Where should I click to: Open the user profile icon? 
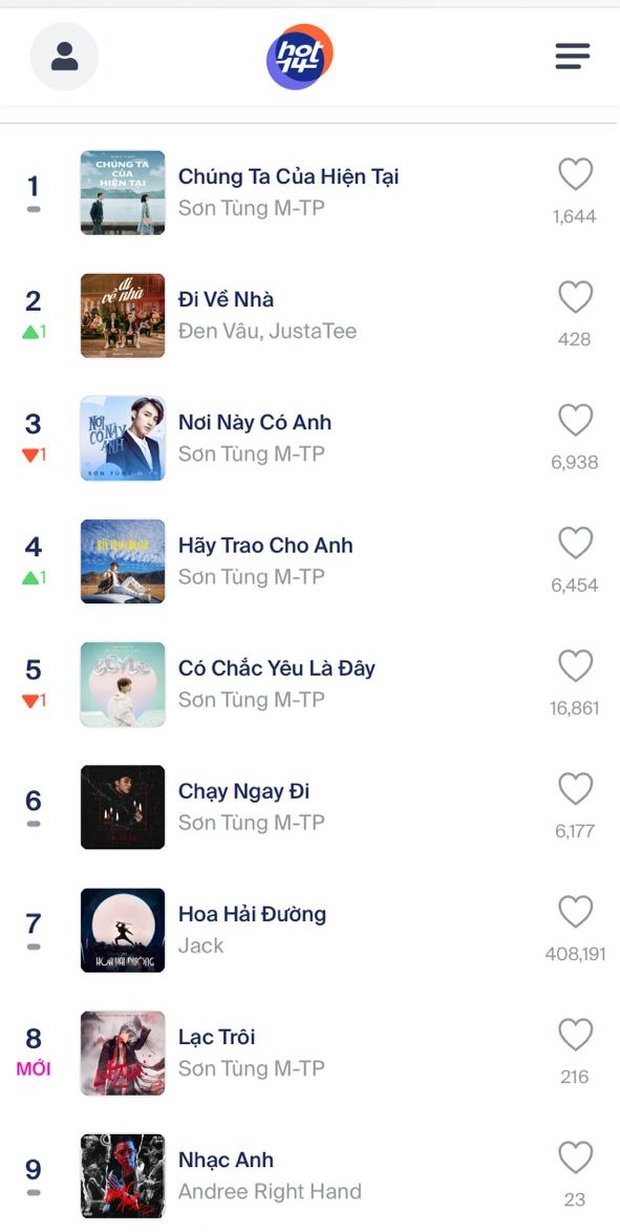click(x=65, y=56)
